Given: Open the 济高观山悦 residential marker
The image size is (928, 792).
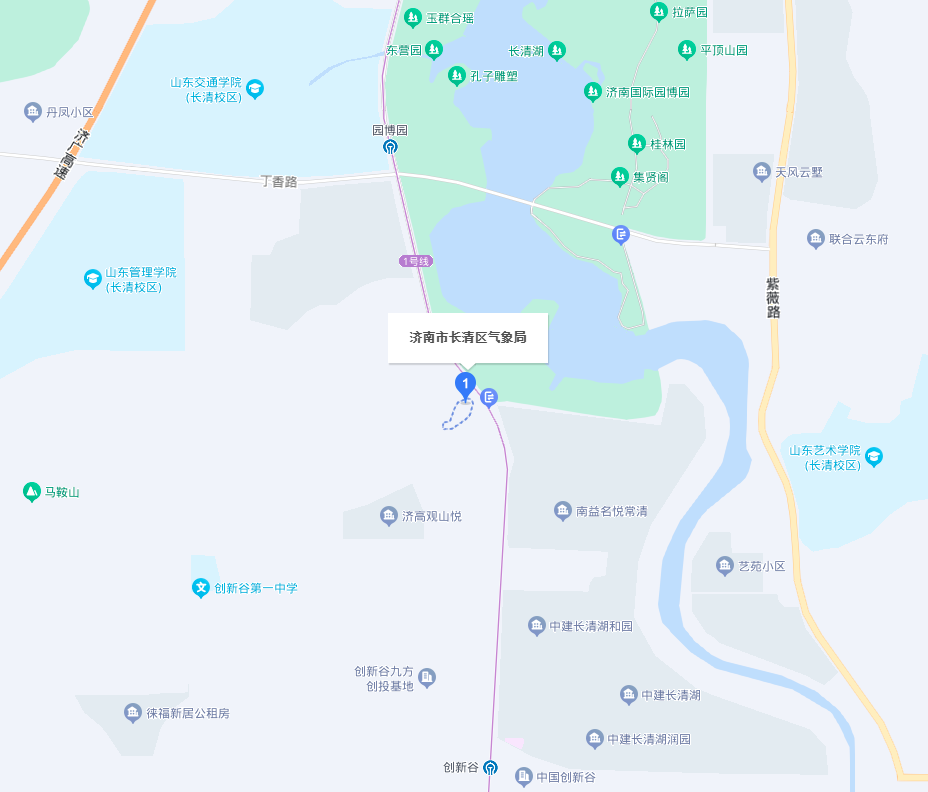Looking at the screenshot, I should [389, 516].
